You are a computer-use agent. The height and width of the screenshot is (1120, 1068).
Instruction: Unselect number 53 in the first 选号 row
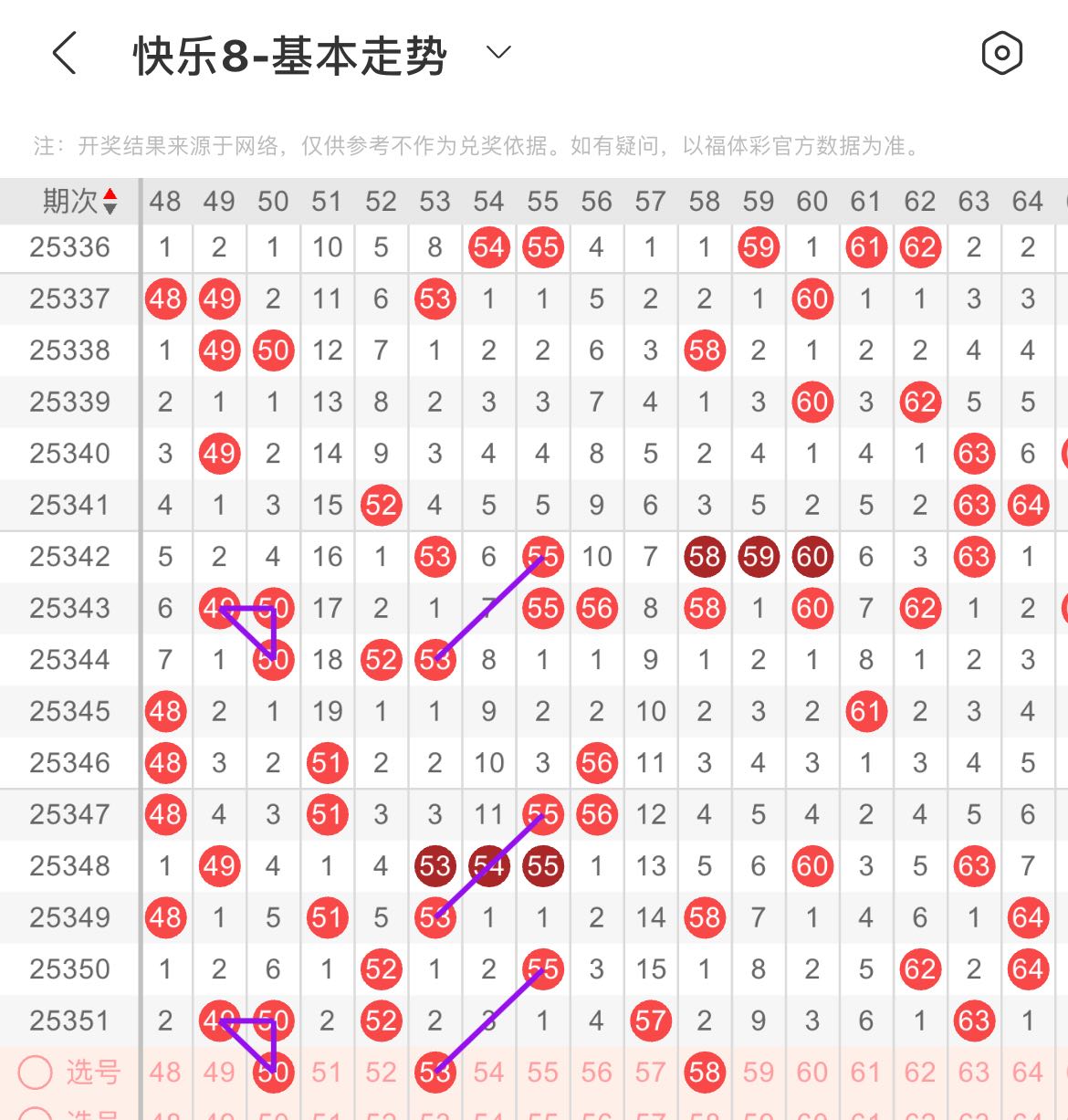tap(435, 1073)
